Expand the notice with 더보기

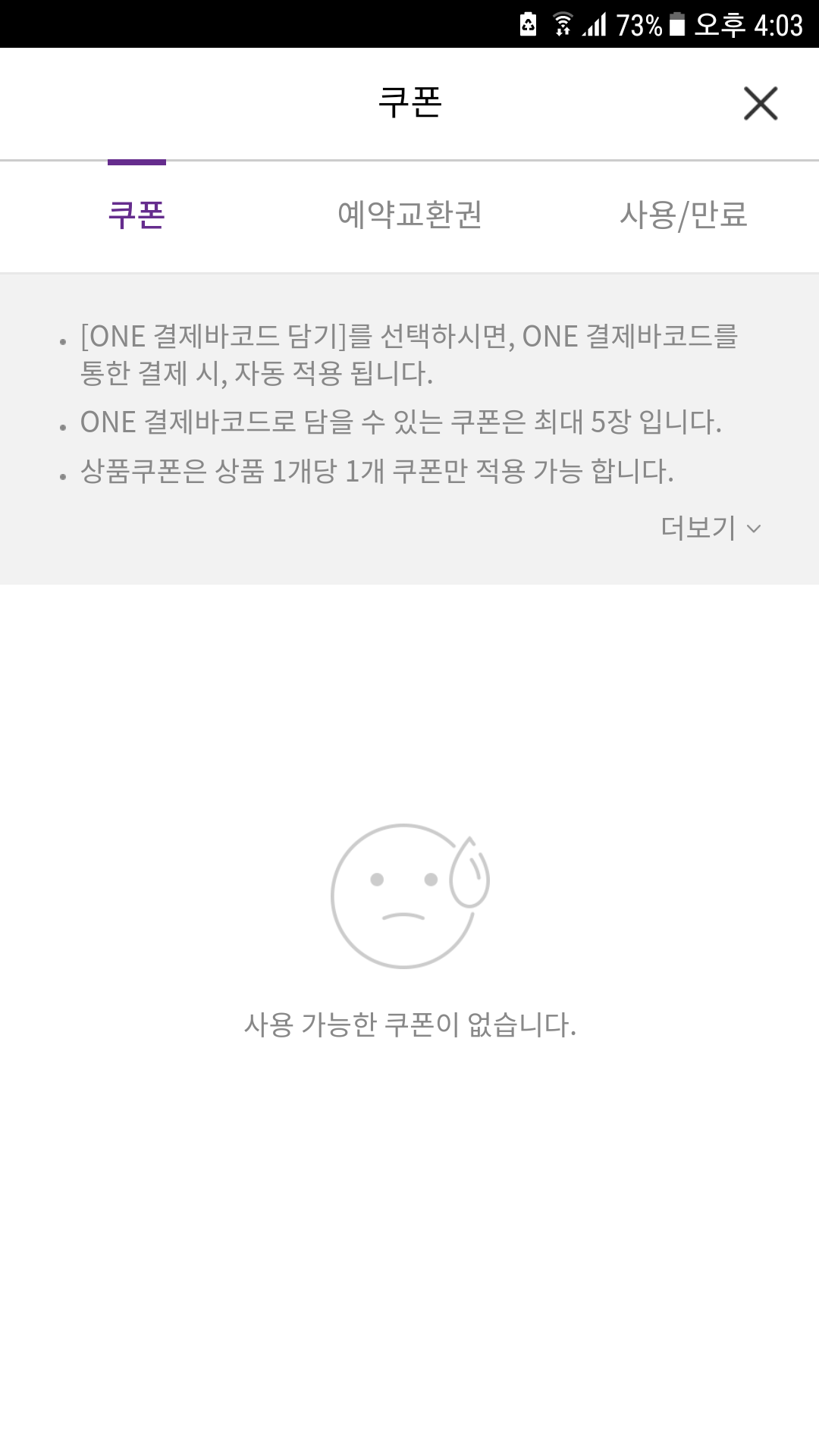(x=710, y=528)
